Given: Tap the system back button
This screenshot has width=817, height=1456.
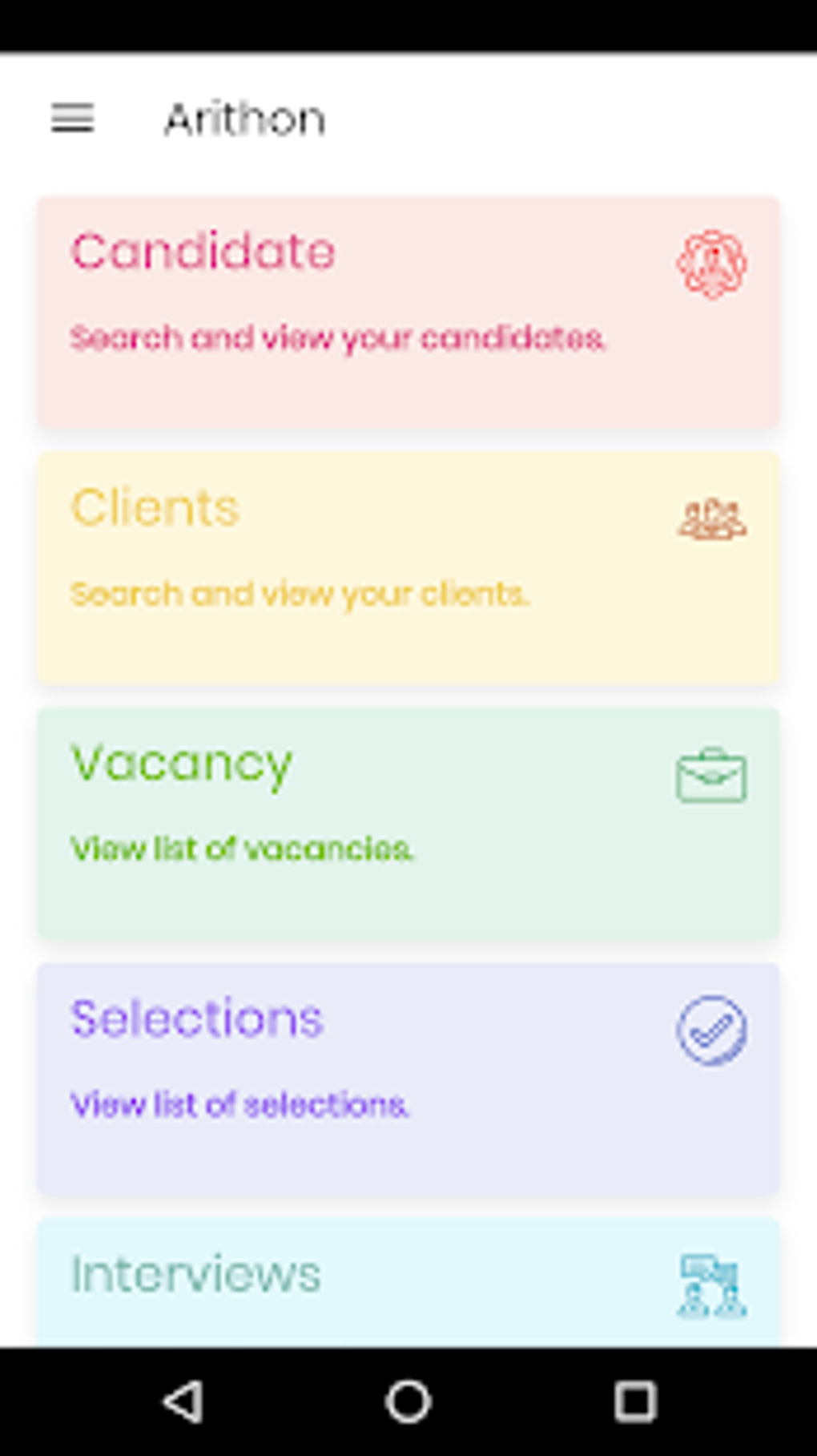Looking at the screenshot, I should pos(183,1402).
